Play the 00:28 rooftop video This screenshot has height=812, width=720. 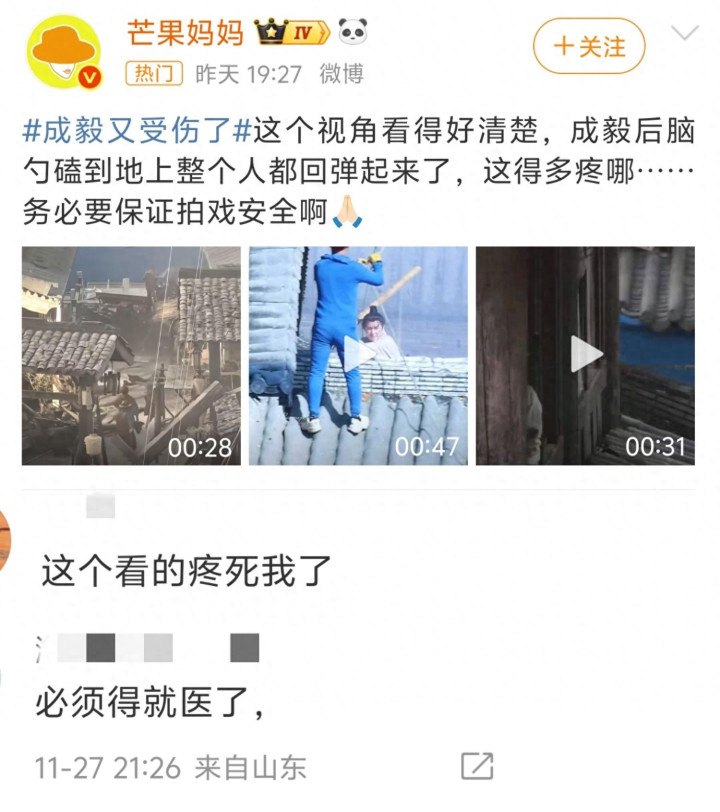point(132,355)
